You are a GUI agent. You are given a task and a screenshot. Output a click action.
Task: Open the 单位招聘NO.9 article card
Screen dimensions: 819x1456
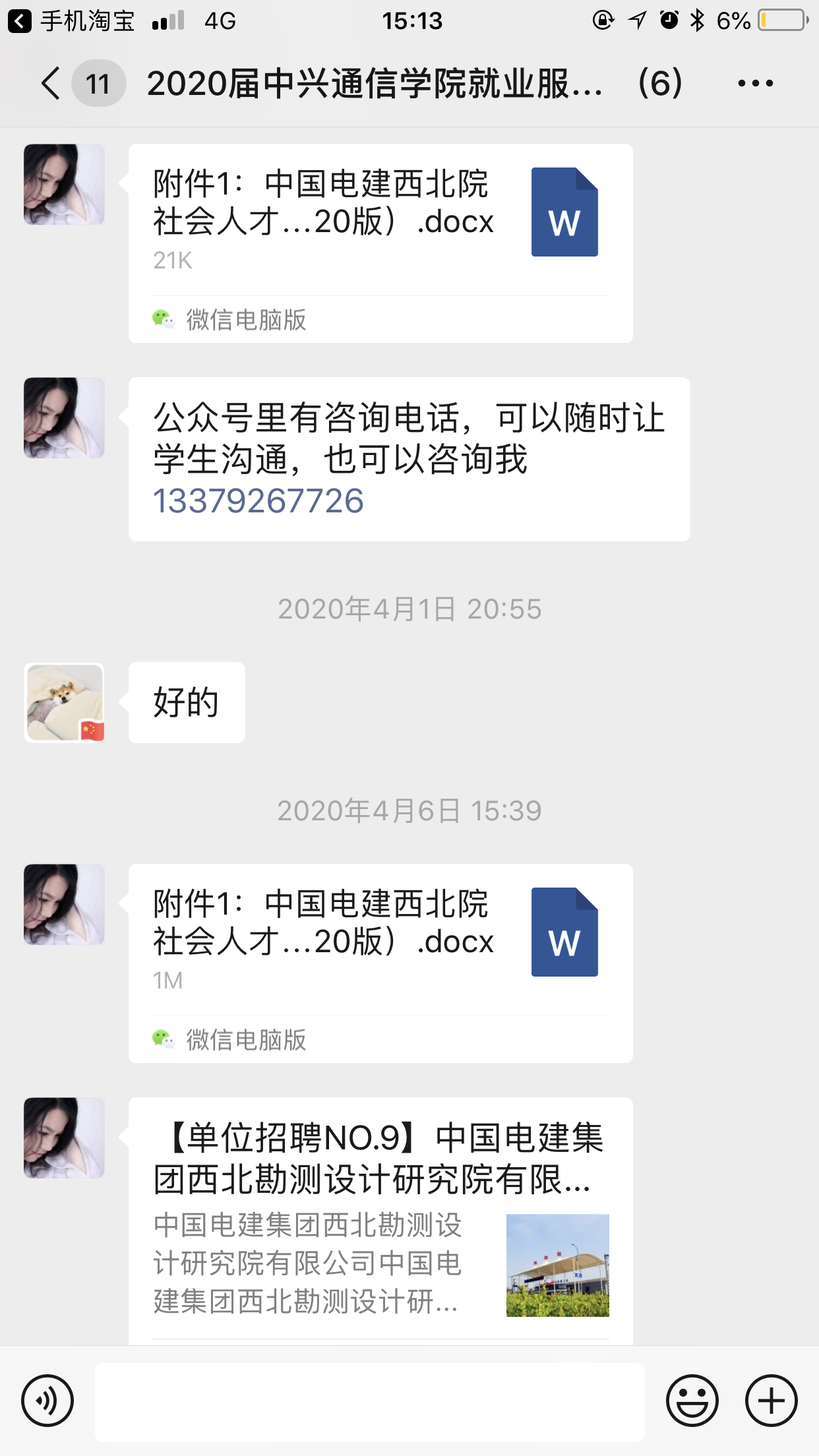point(380,1220)
